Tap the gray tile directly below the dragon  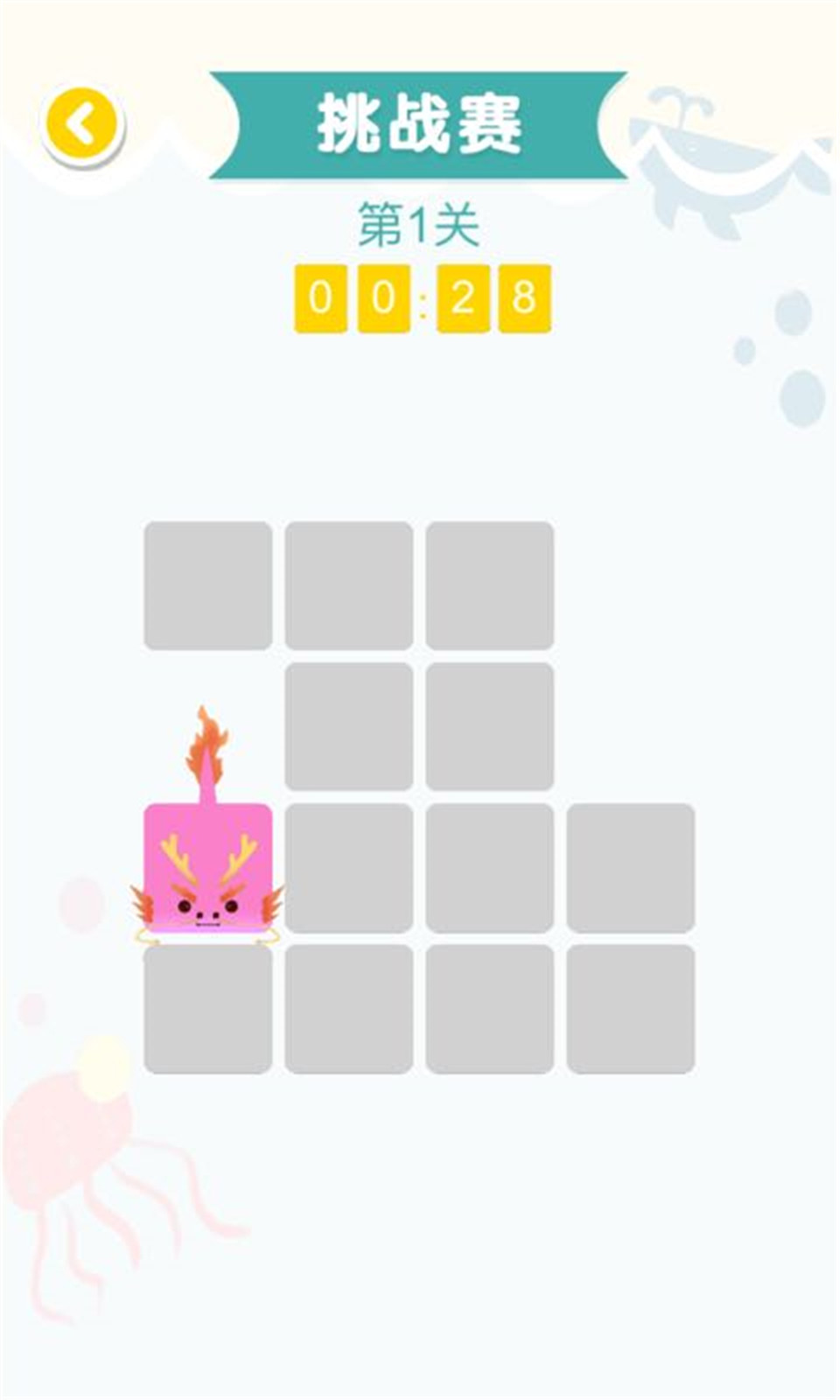pos(207,1009)
